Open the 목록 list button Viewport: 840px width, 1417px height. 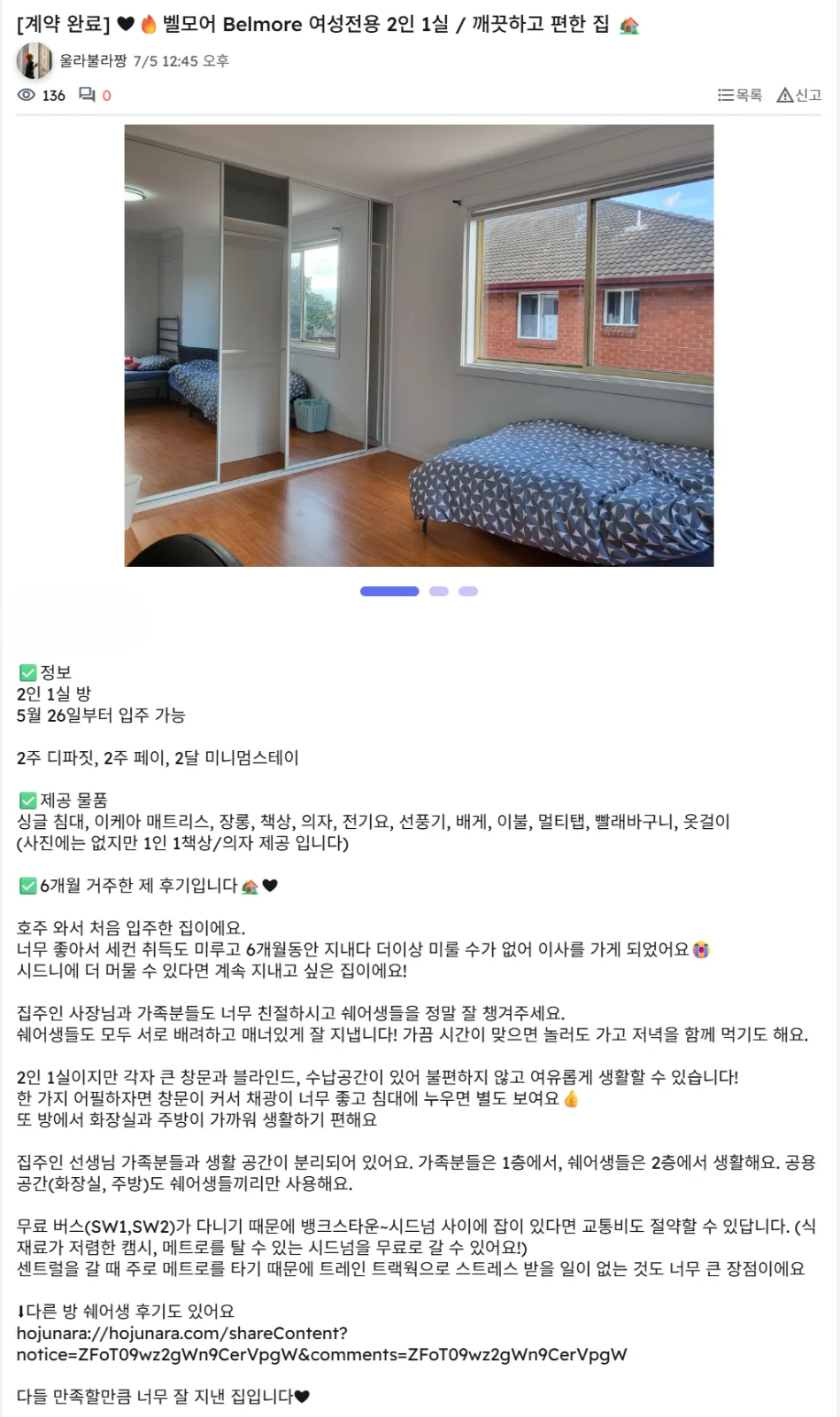(x=739, y=95)
